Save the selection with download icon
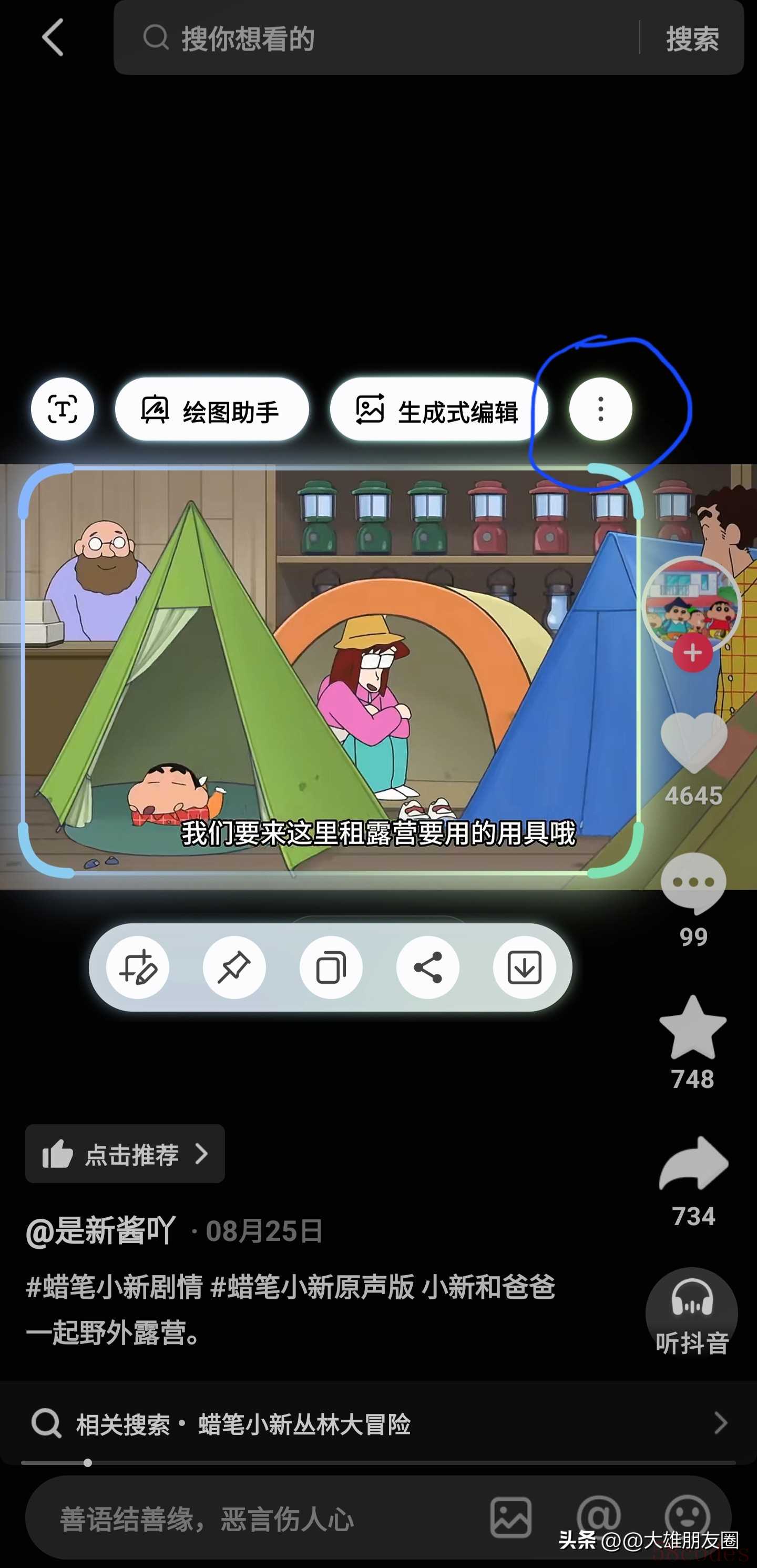 [x=524, y=967]
